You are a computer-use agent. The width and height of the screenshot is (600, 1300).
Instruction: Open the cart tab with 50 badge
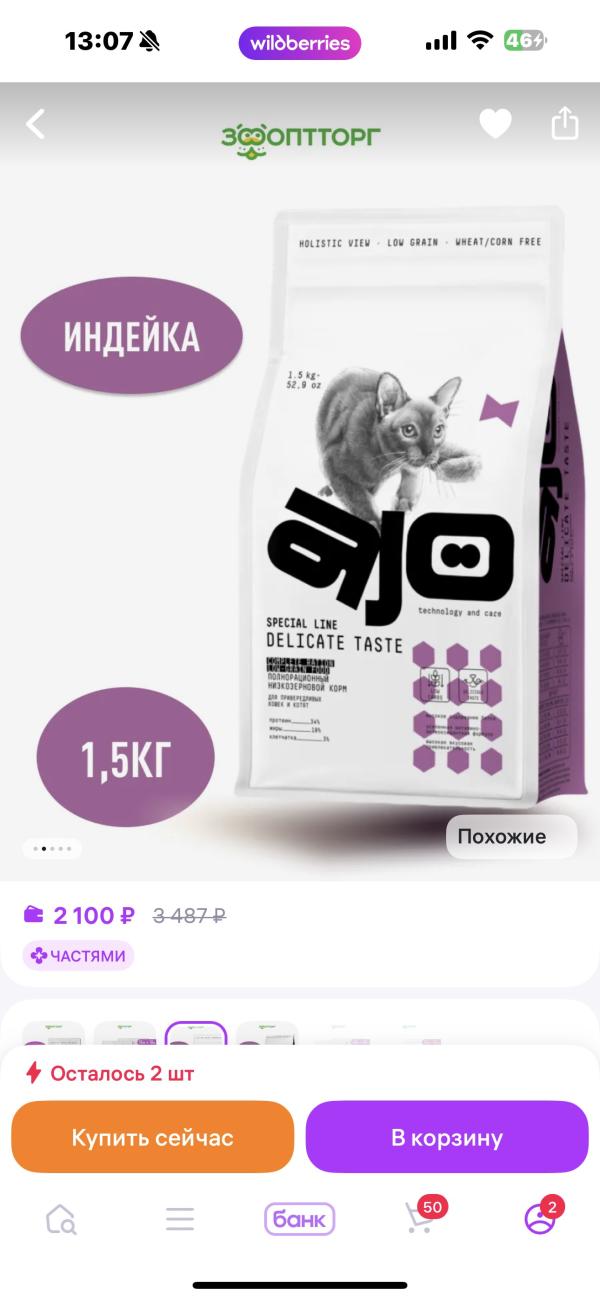[x=421, y=1217]
